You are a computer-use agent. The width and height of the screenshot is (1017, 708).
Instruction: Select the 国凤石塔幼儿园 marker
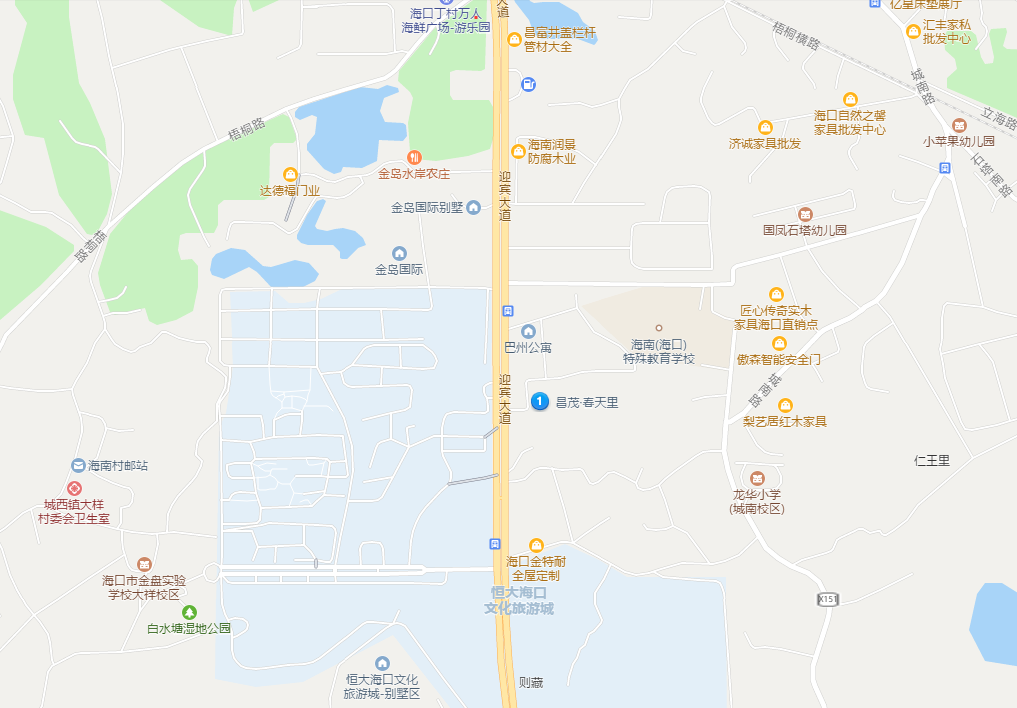805,214
